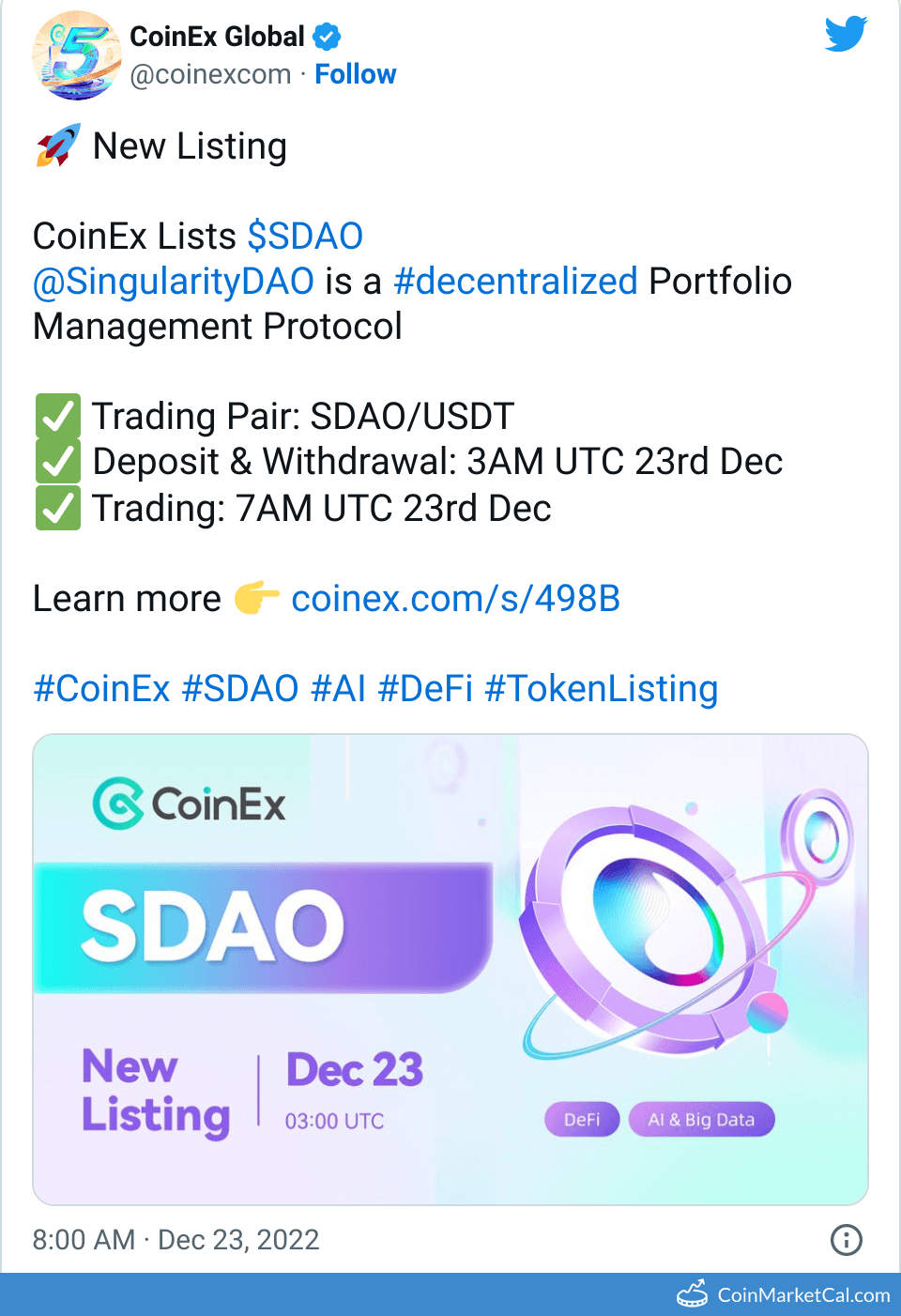Open the SDAO new listing image
The width and height of the screenshot is (901, 1316).
(x=450, y=969)
